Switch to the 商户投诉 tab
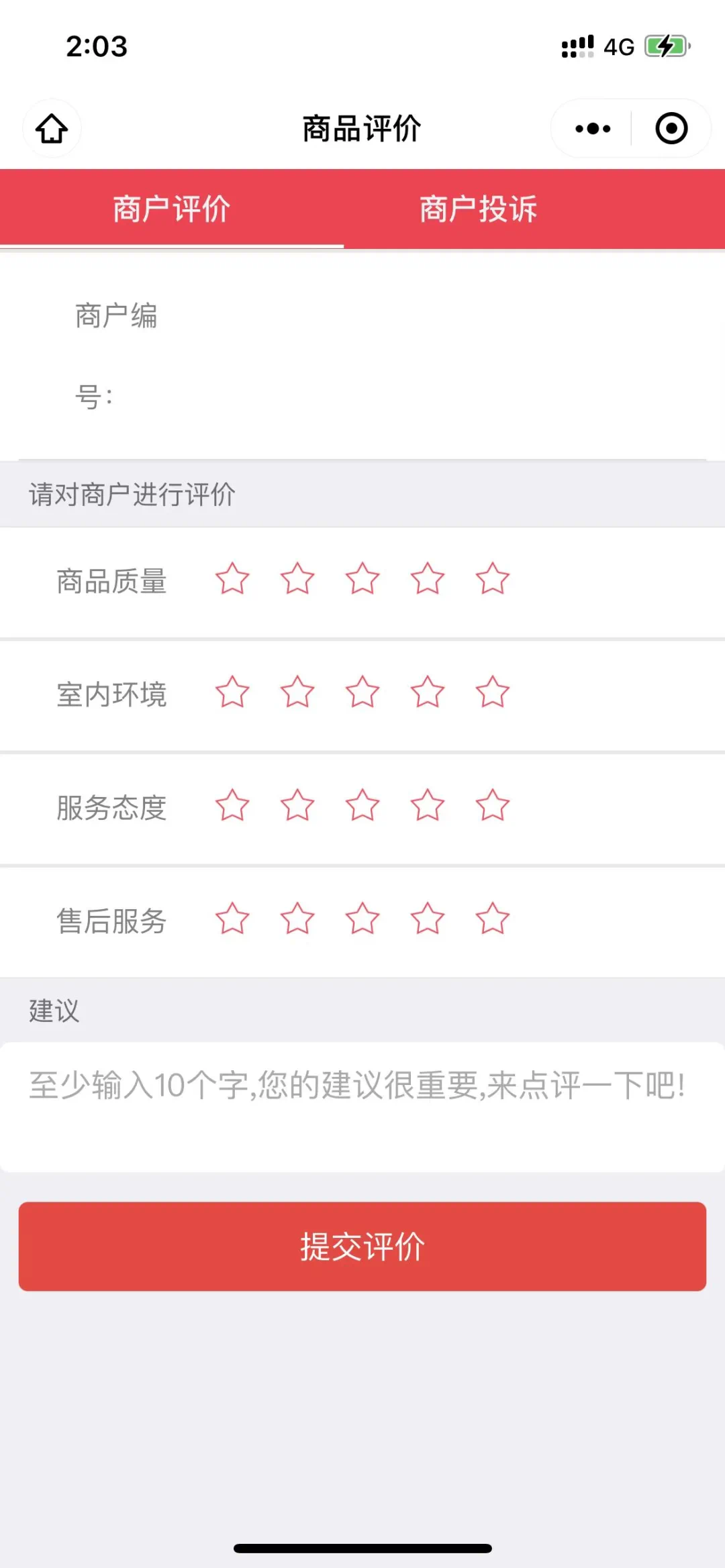Viewport: 725px width, 1568px height. pyautogui.click(x=478, y=209)
